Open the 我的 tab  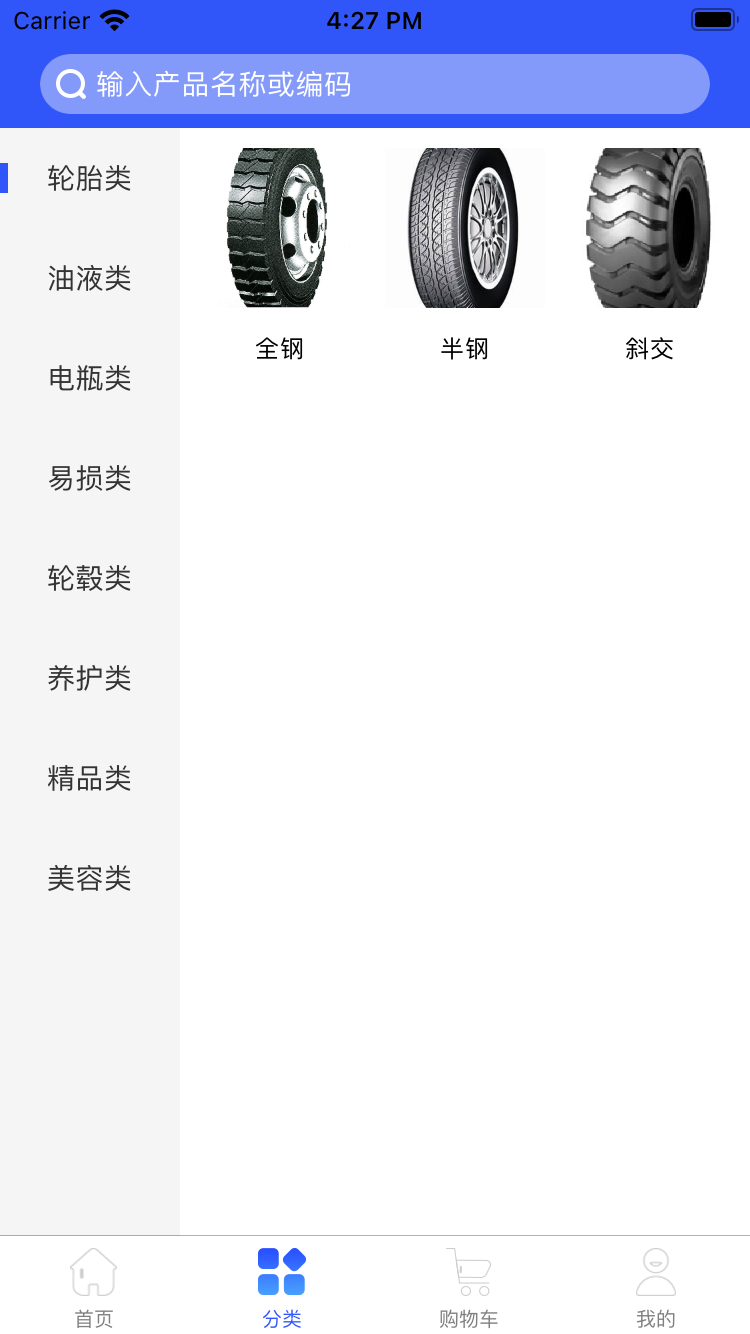pyautogui.click(x=656, y=1287)
